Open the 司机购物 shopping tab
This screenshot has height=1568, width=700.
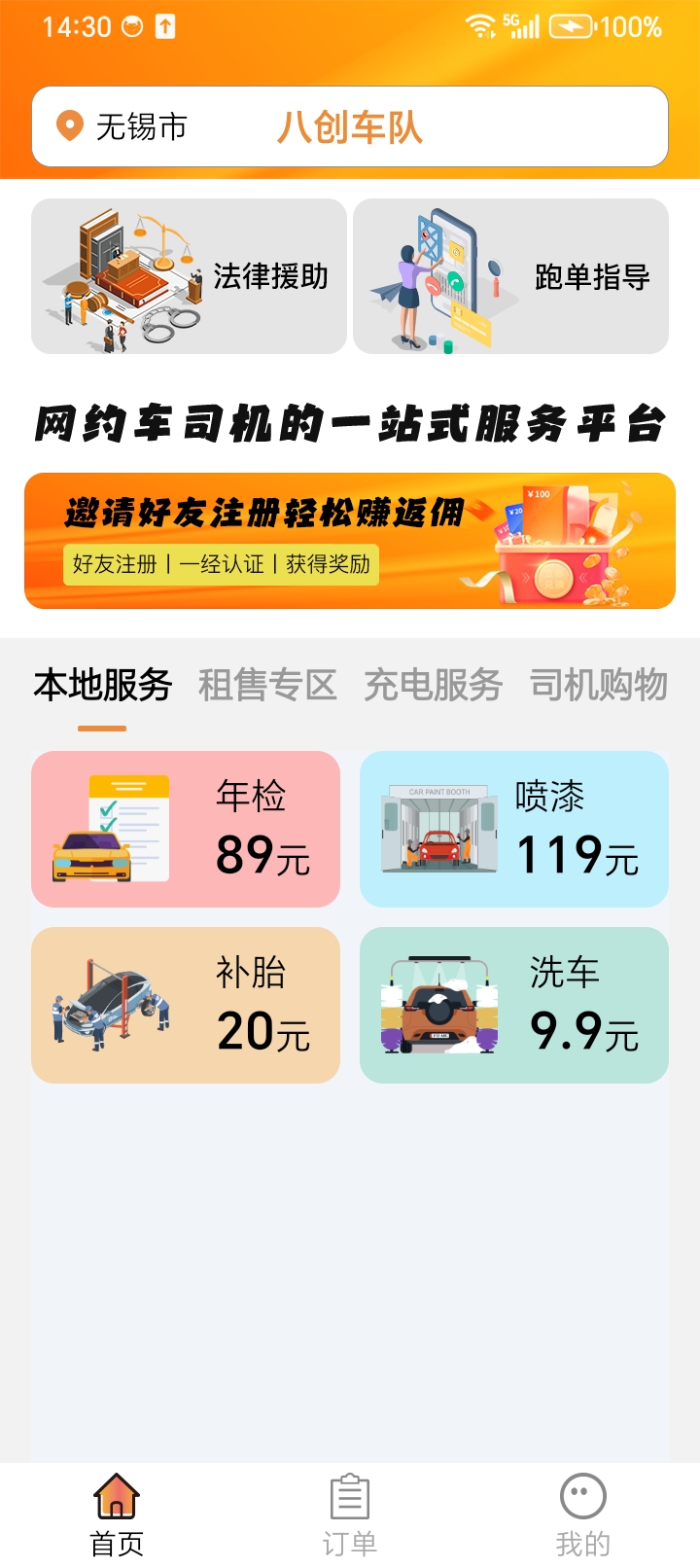coord(597,686)
